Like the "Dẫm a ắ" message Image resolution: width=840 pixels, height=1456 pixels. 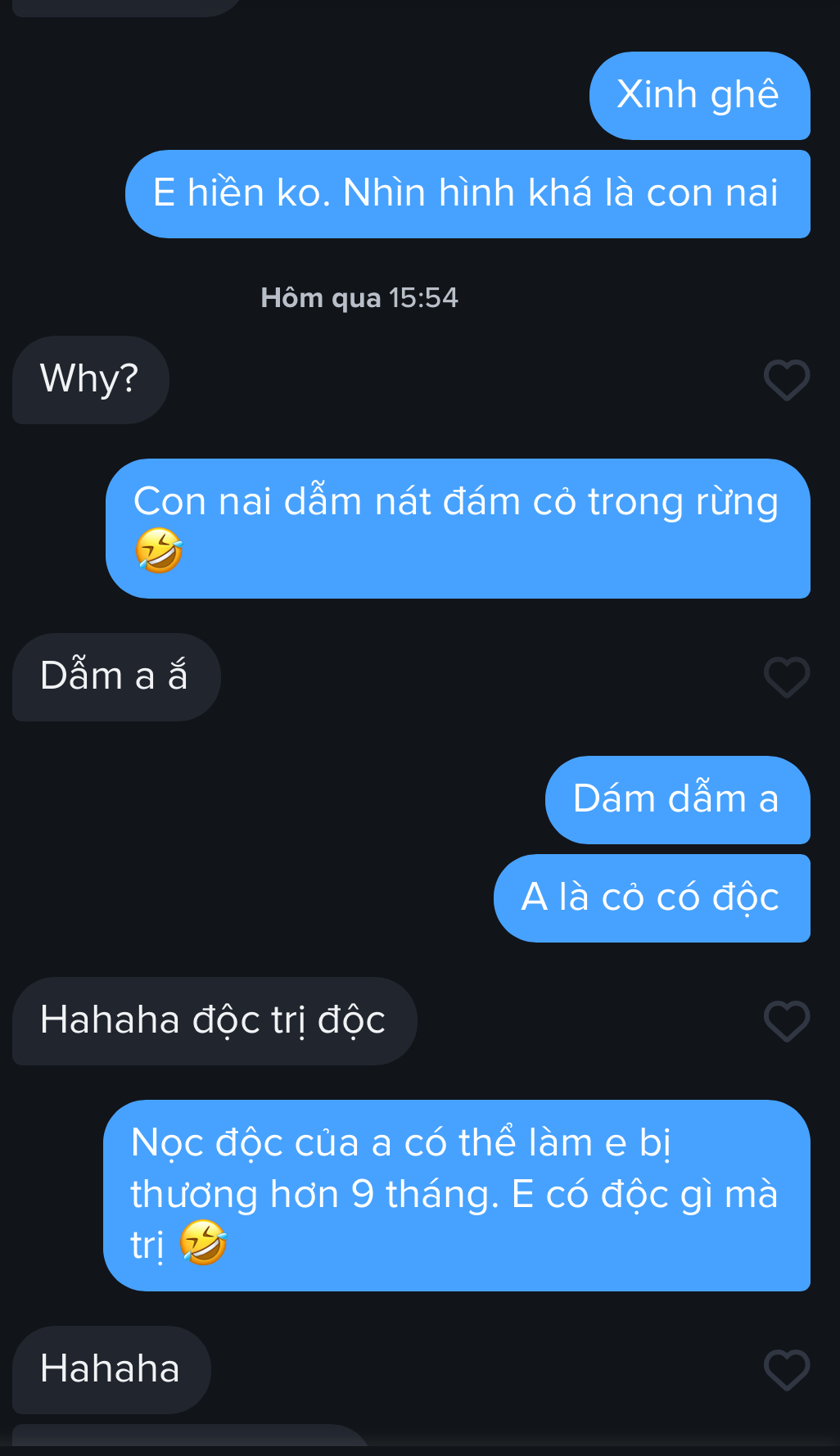(x=786, y=677)
